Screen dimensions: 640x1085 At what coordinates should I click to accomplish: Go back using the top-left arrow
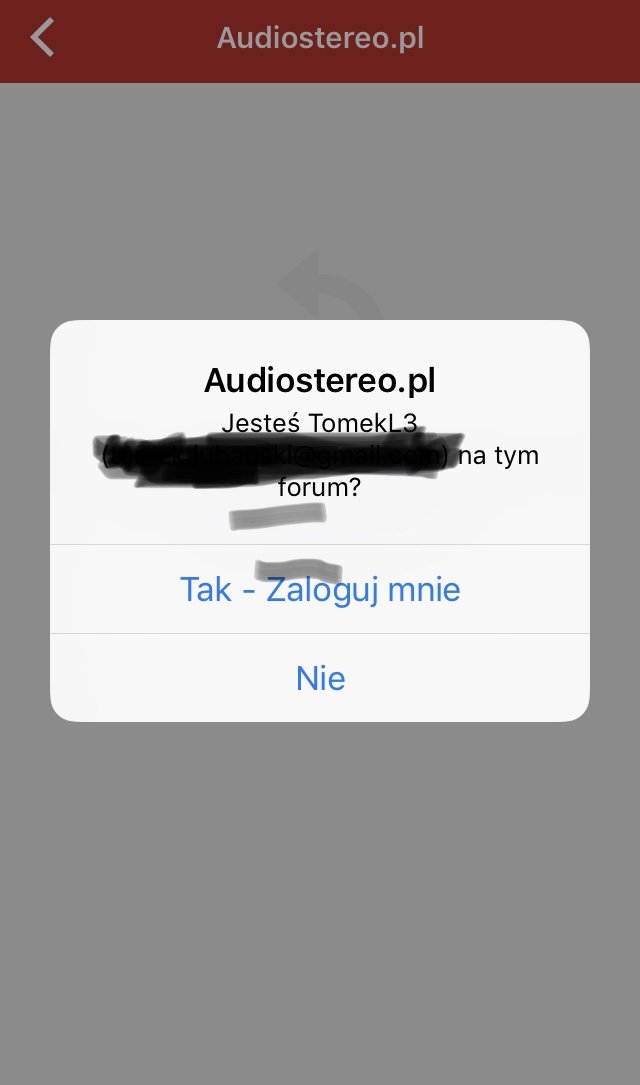pos(42,37)
